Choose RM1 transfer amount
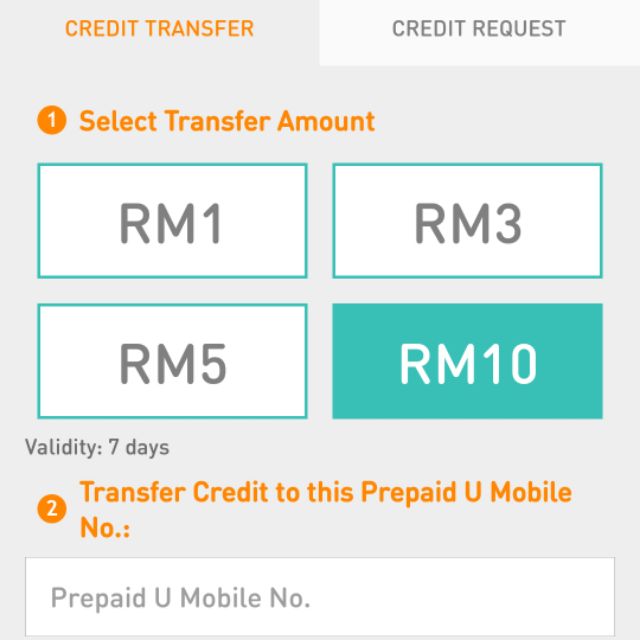 [172, 221]
